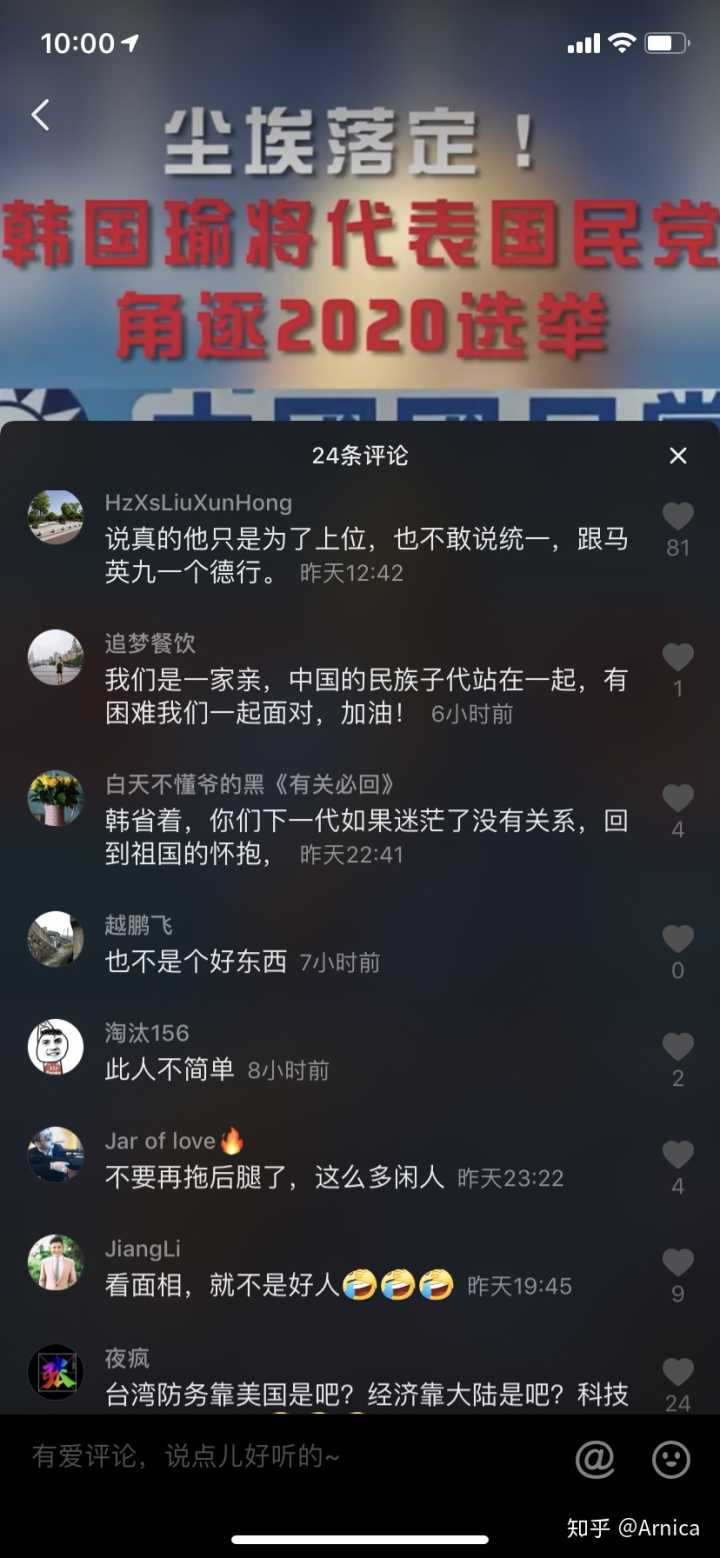
Task: Open 夜疯's profile avatar
Action: (55, 1372)
